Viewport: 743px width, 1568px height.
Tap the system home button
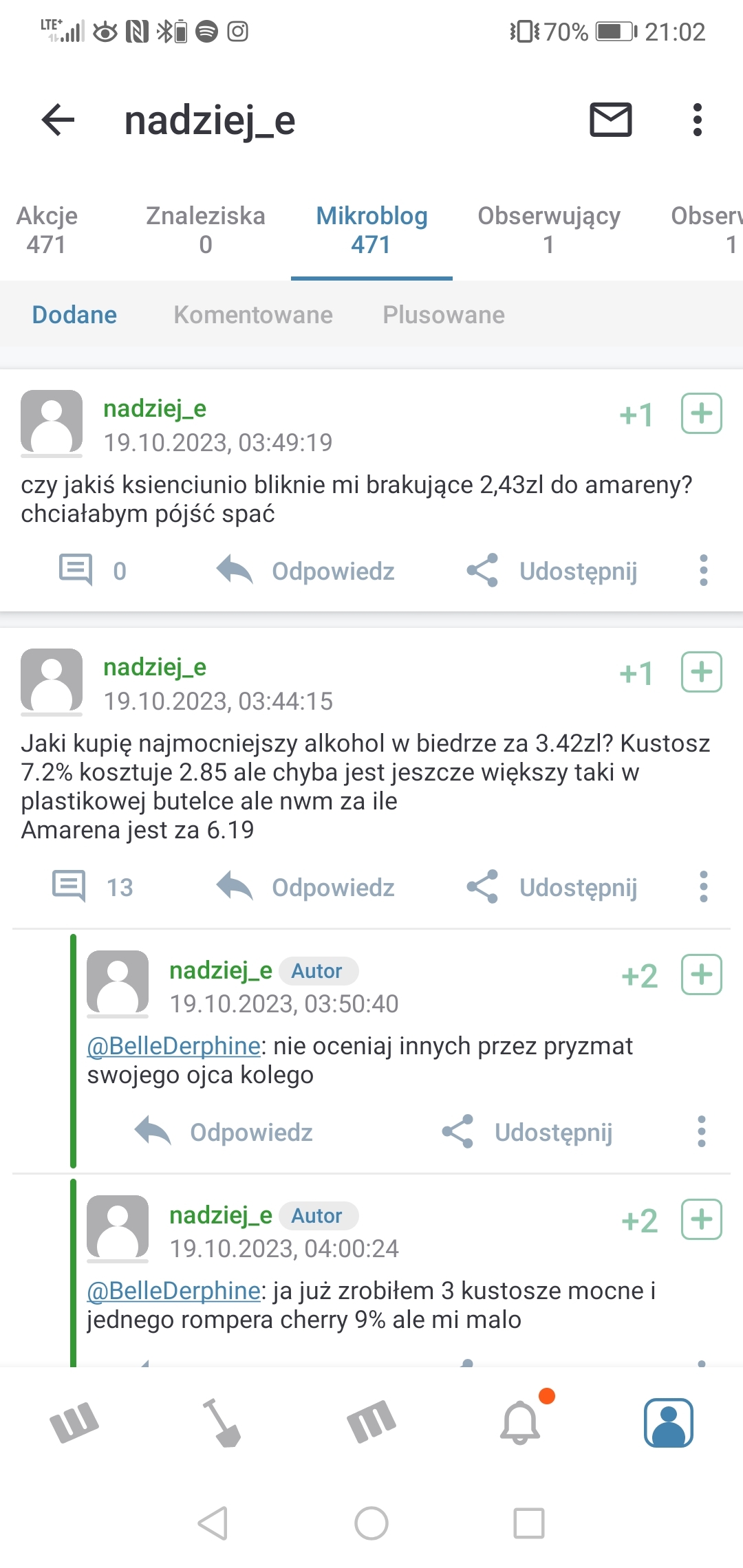point(371,1523)
